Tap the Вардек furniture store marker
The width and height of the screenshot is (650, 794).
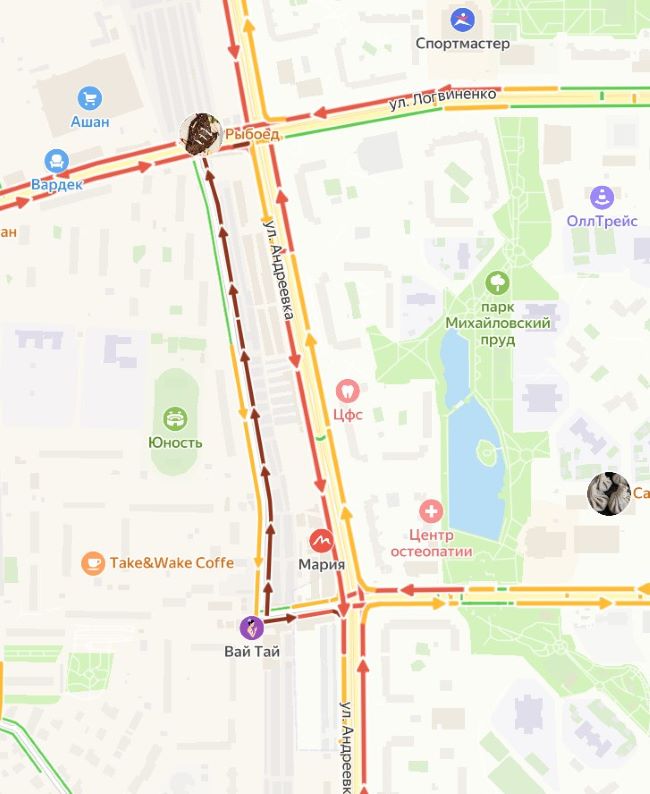(57, 161)
